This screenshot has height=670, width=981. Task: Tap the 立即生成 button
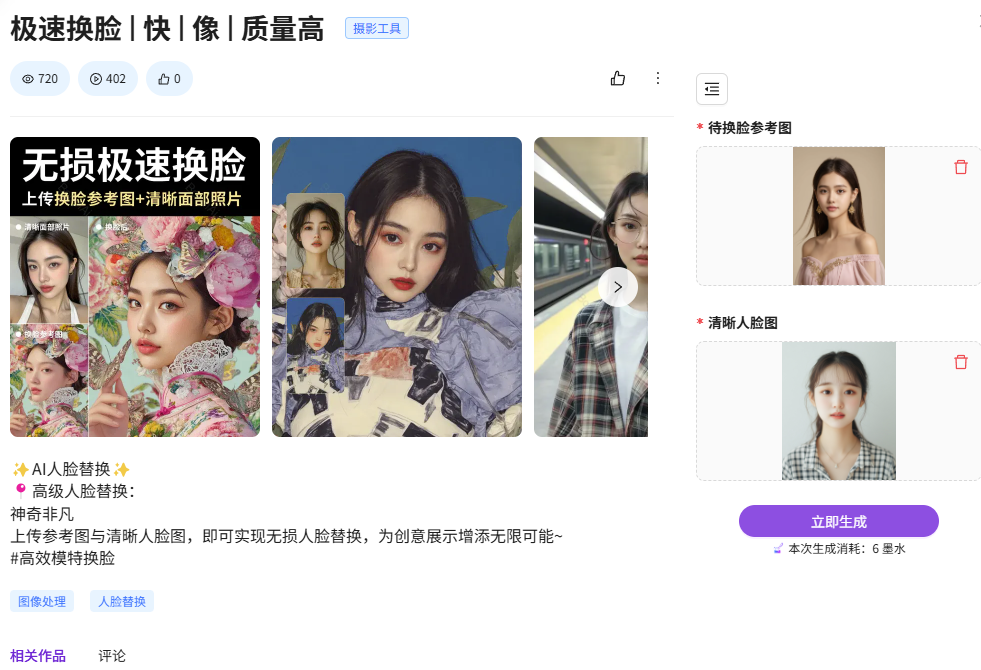pos(838,521)
